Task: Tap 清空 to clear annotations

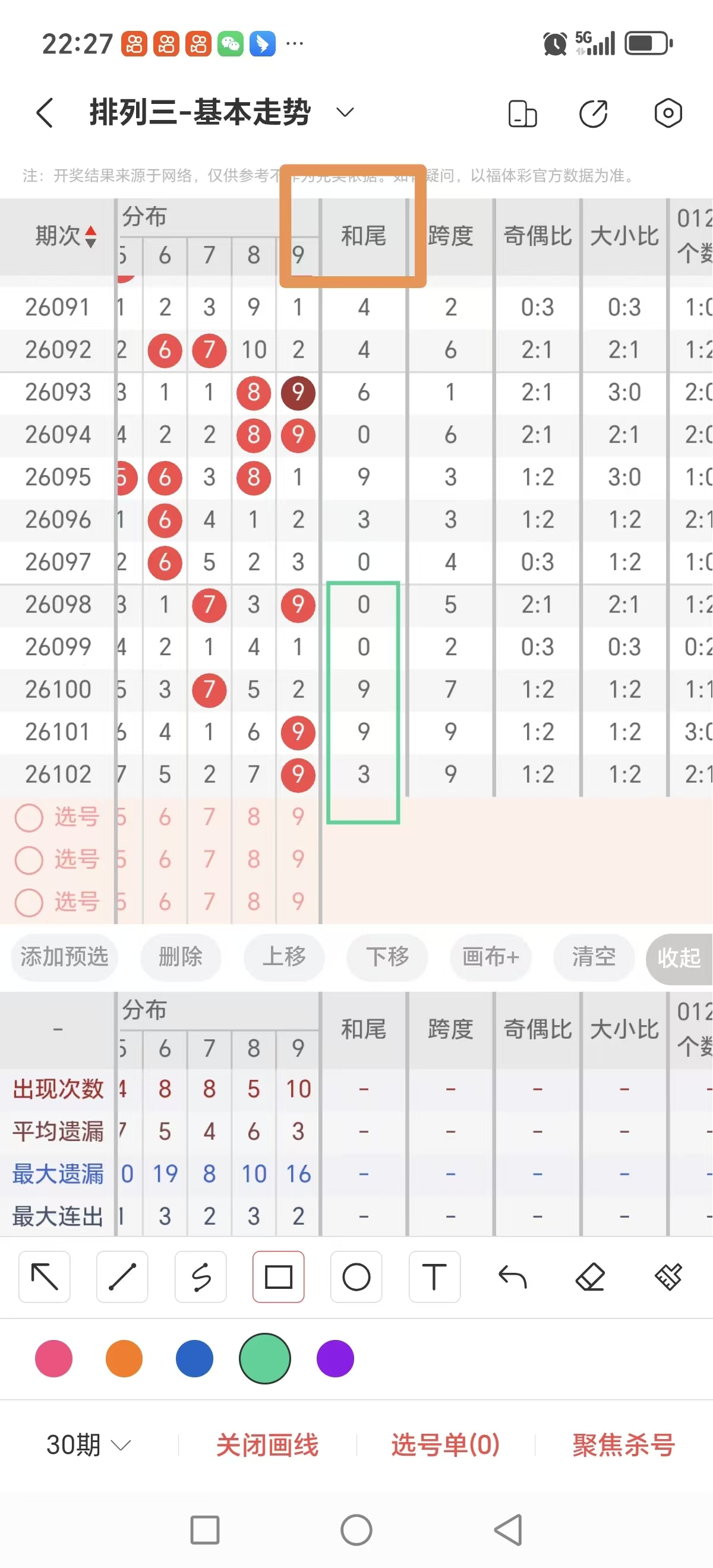Action: [594, 957]
